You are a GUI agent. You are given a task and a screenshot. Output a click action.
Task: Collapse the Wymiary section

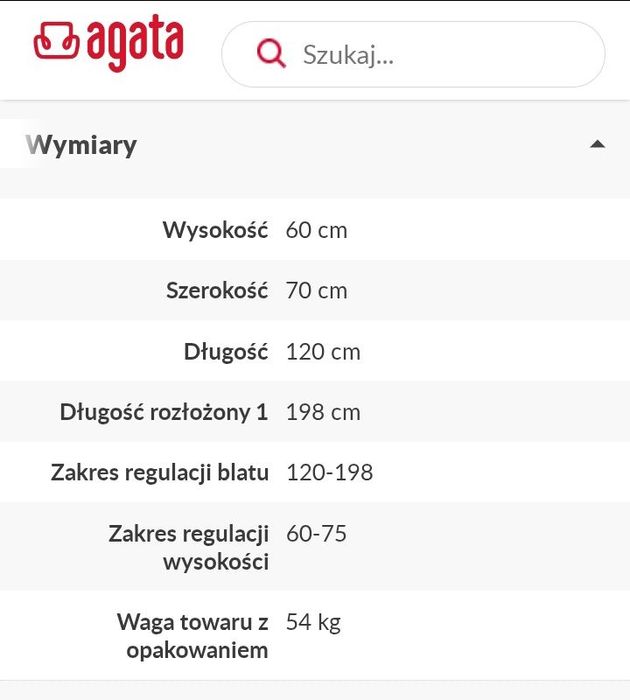pyautogui.click(x=597, y=145)
